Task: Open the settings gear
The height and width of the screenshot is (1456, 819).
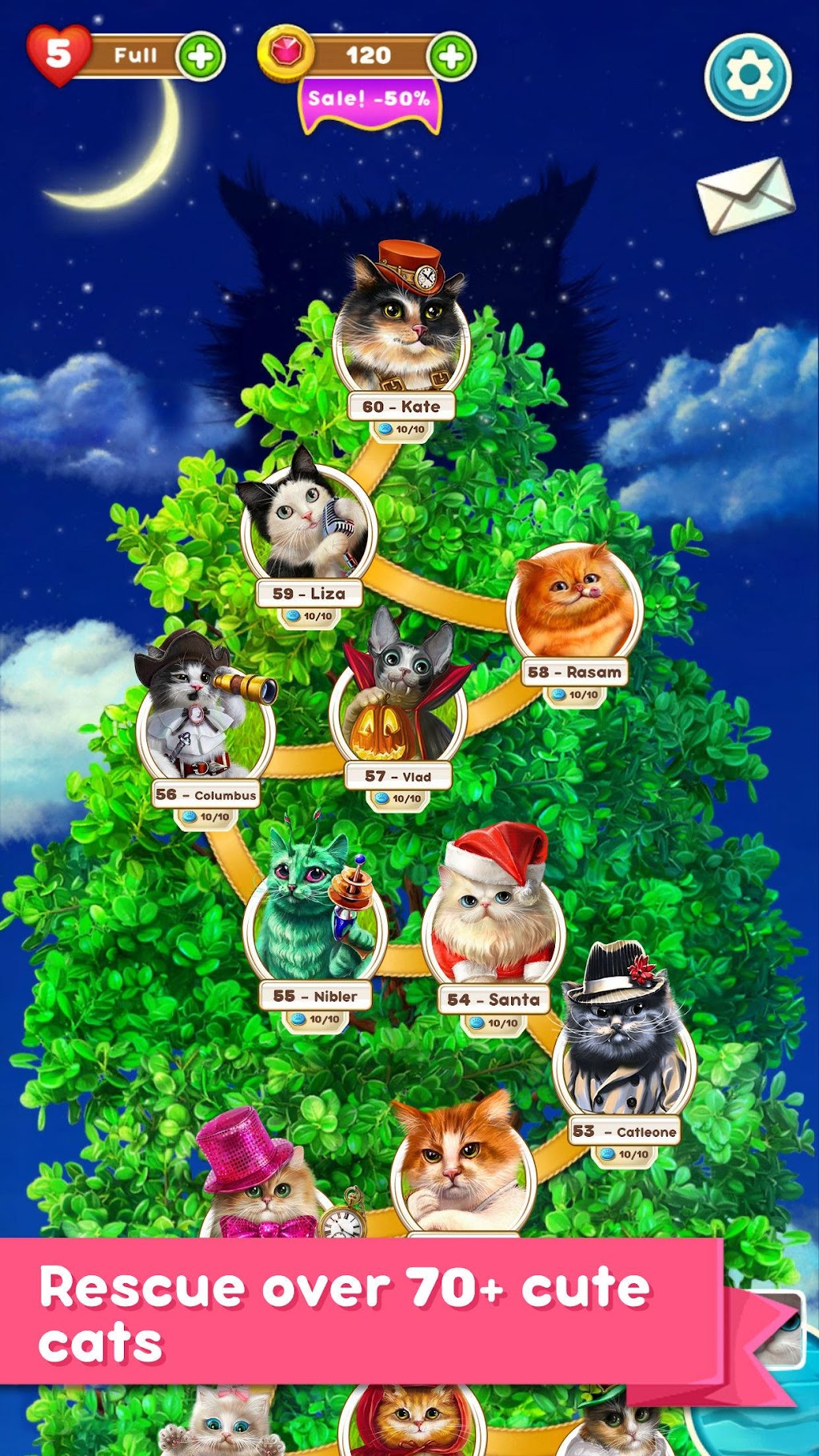Action: coord(748,76)
